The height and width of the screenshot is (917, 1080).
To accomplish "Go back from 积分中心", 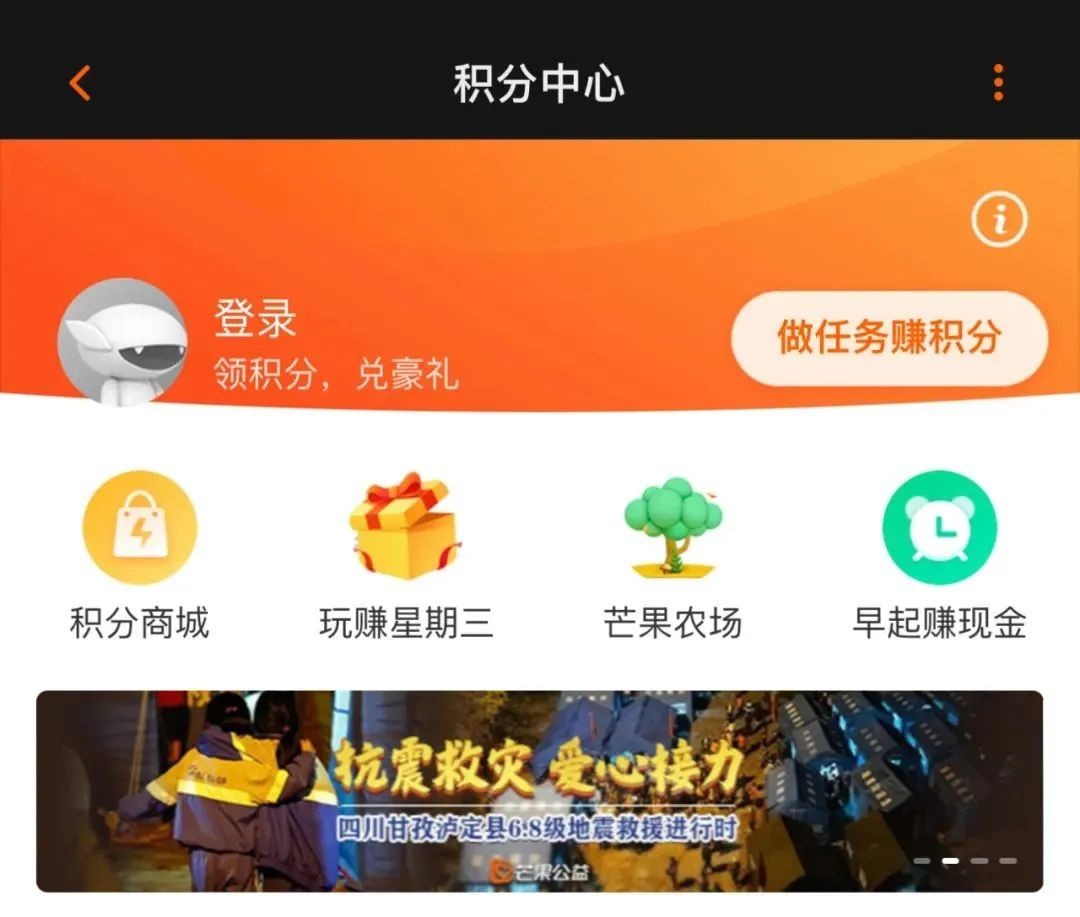I will (x=80, y=83).
